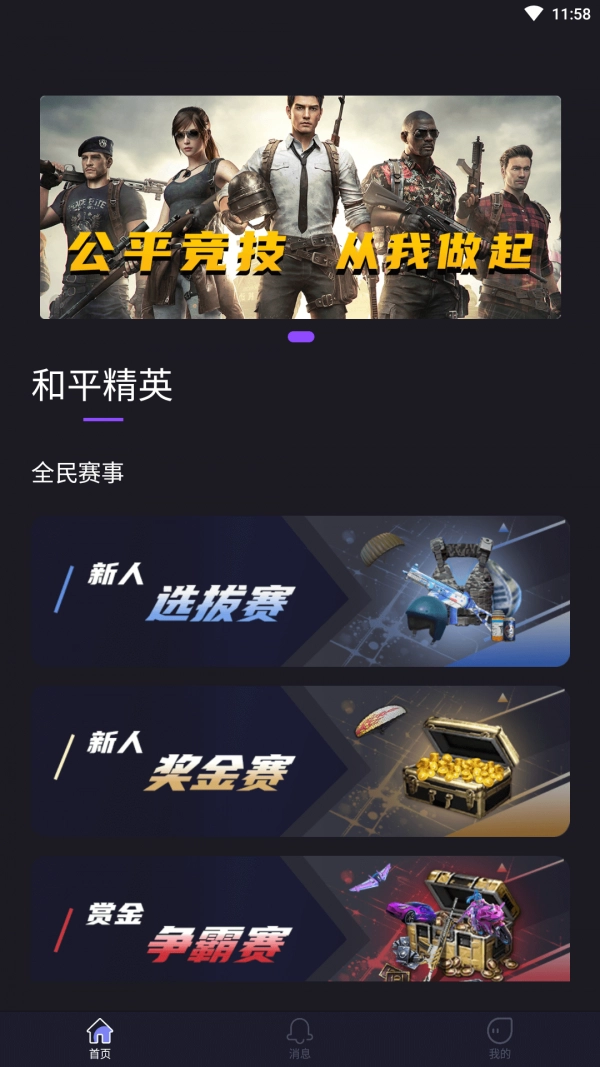This screenshot has height=1067, width=600.
Task: Open the 新人奖金赛 event card
Action: (300, 761)
